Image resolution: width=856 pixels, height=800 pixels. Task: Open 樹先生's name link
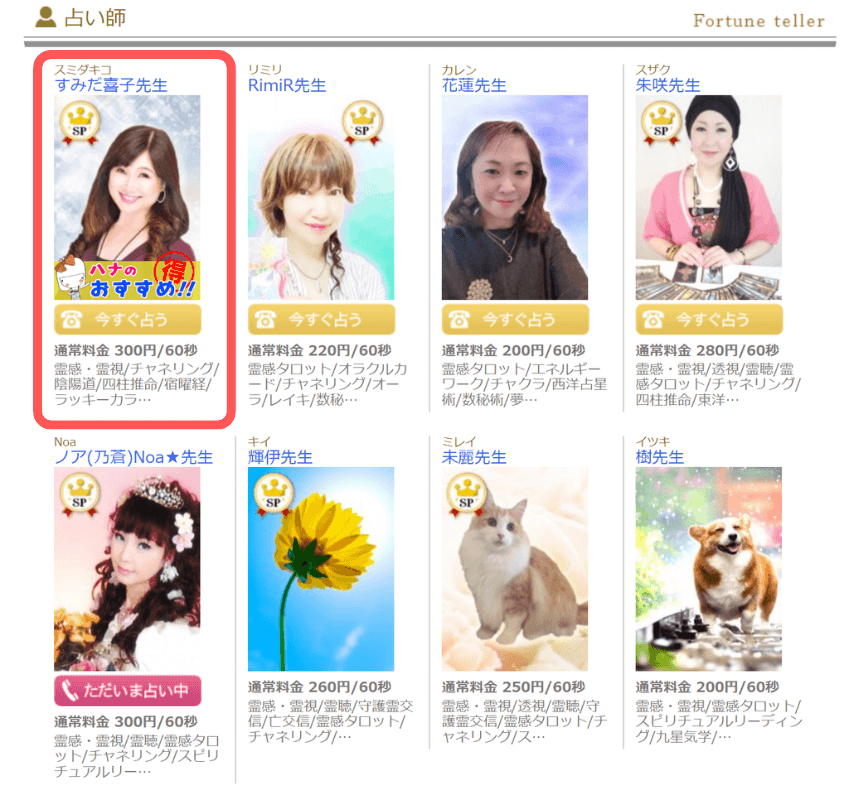pos(660,458)
